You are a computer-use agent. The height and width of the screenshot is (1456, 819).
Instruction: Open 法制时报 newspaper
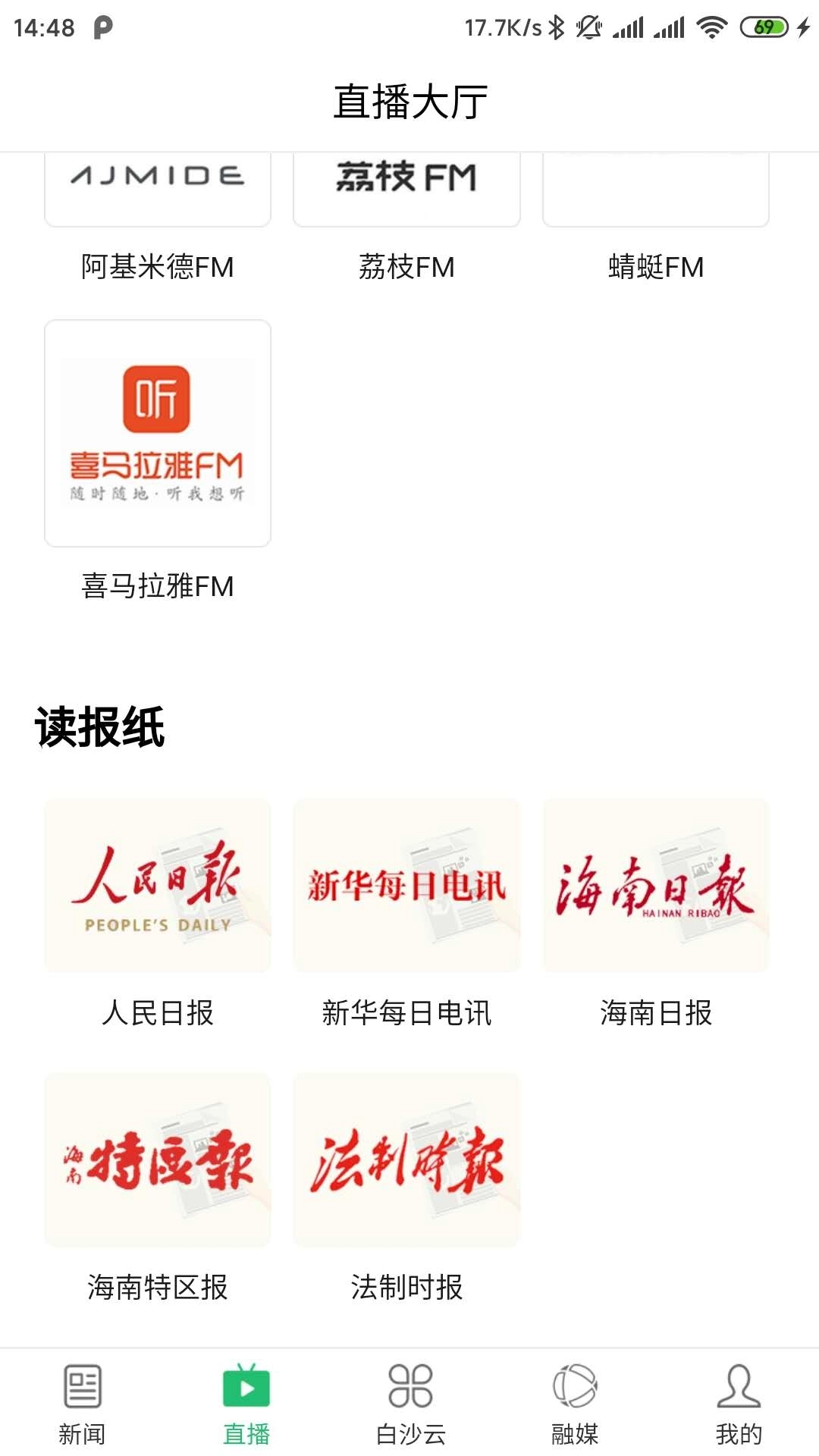pyautogui.click(x=406, y=1160)
